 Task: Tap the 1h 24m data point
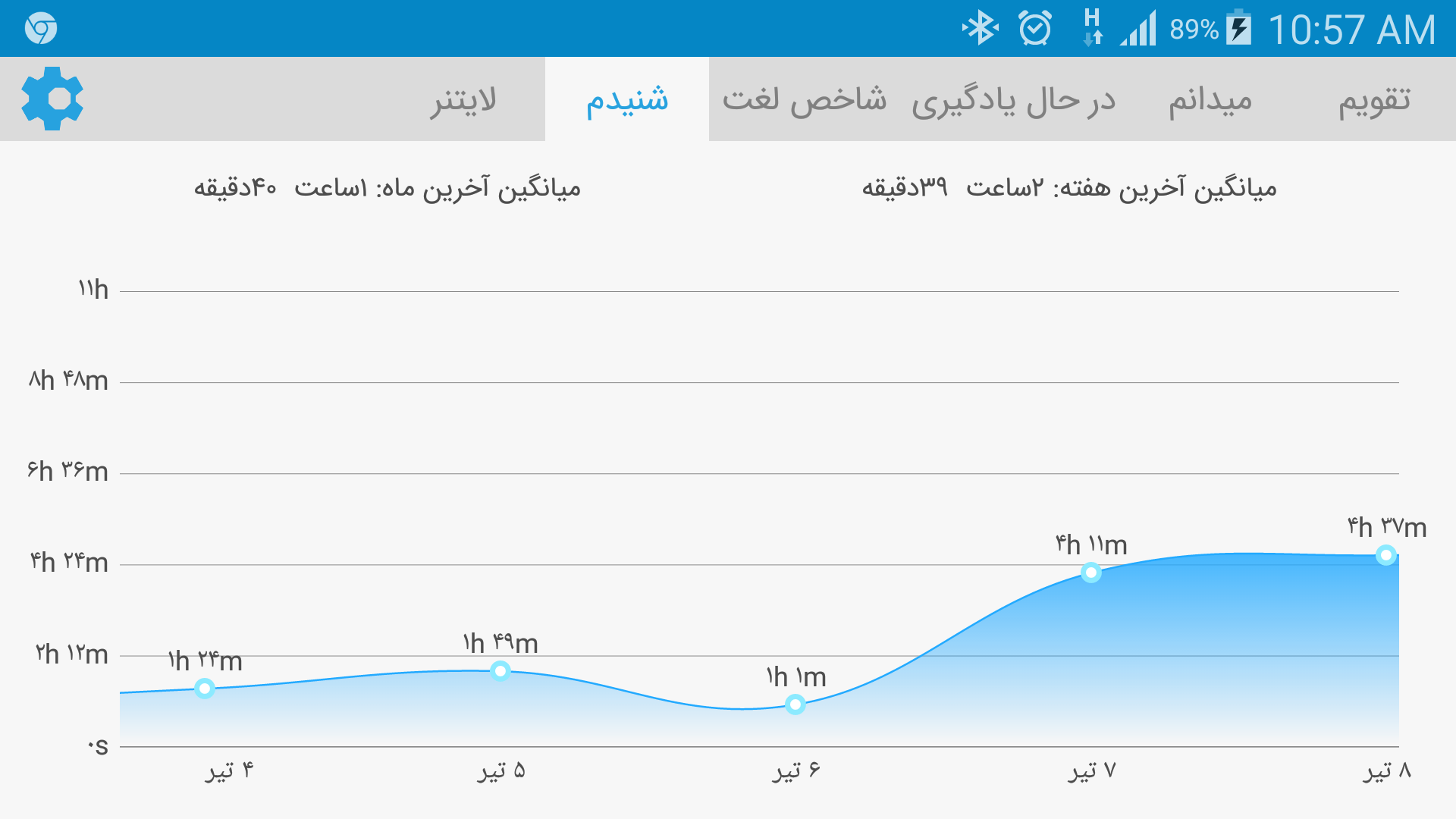point(204,688)
